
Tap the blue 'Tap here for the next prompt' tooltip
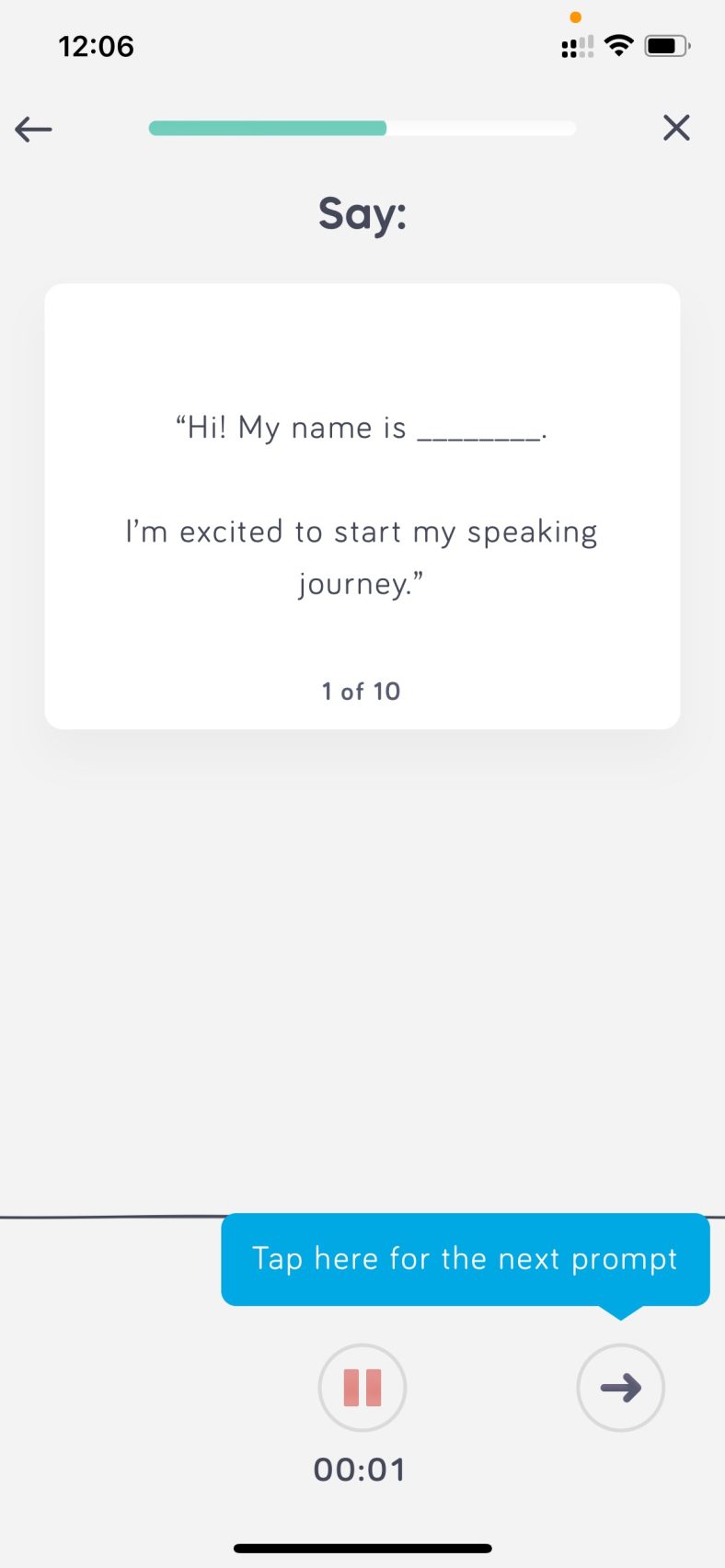465,1259
